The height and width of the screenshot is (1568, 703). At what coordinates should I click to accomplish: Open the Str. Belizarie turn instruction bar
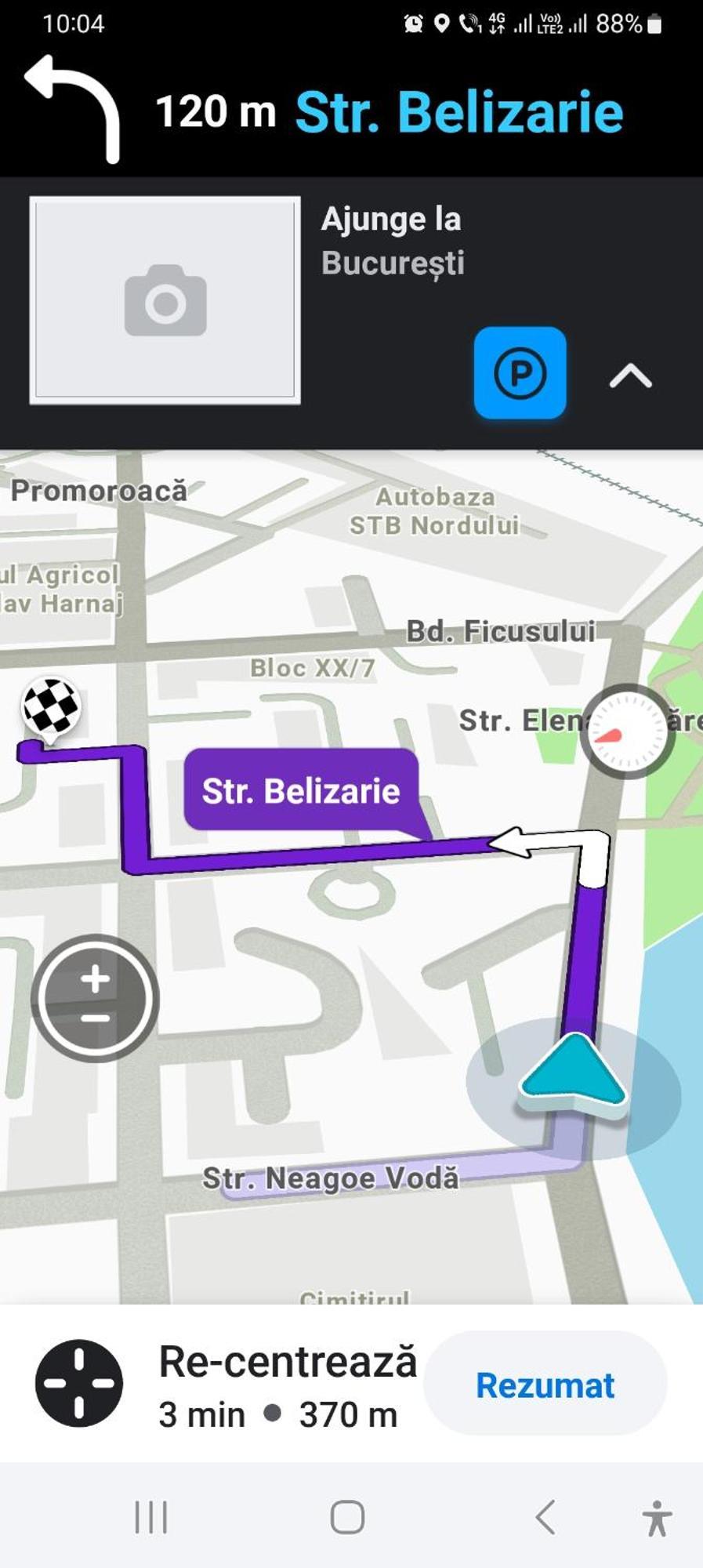tap(351, 110)
